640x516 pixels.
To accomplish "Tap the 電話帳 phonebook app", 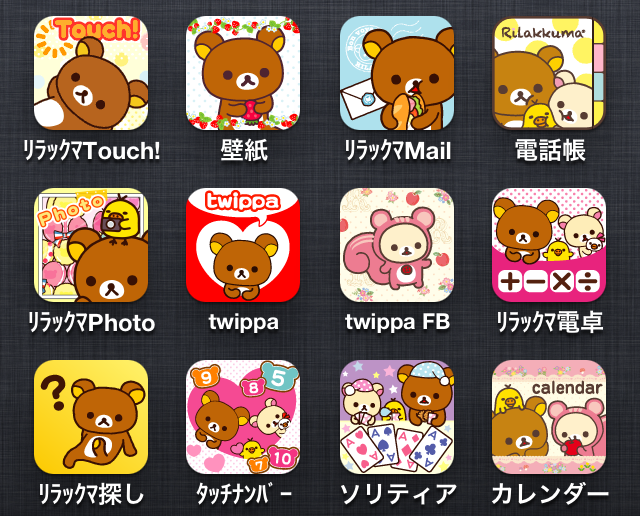I will click(x=549, y=73).
